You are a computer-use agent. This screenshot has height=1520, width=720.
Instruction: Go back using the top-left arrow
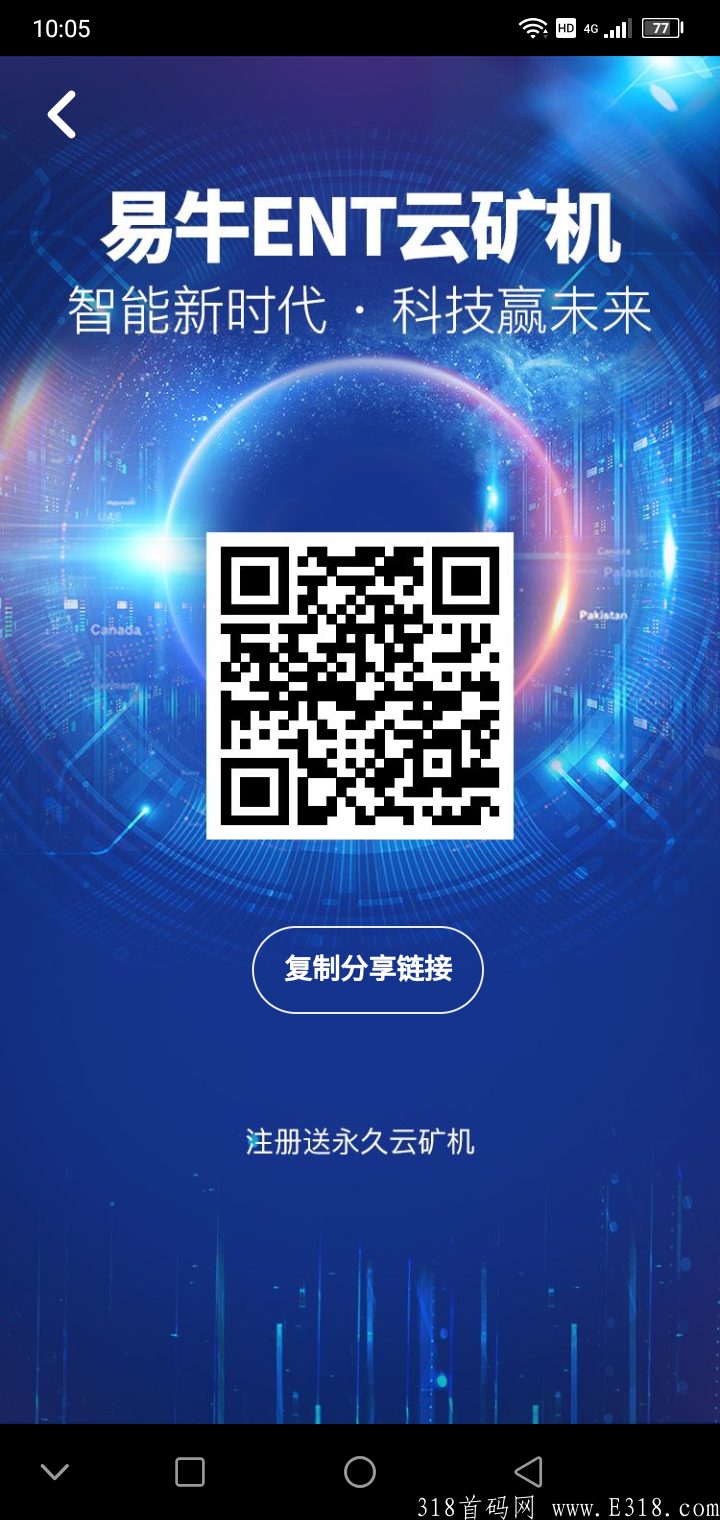[62, 114]
